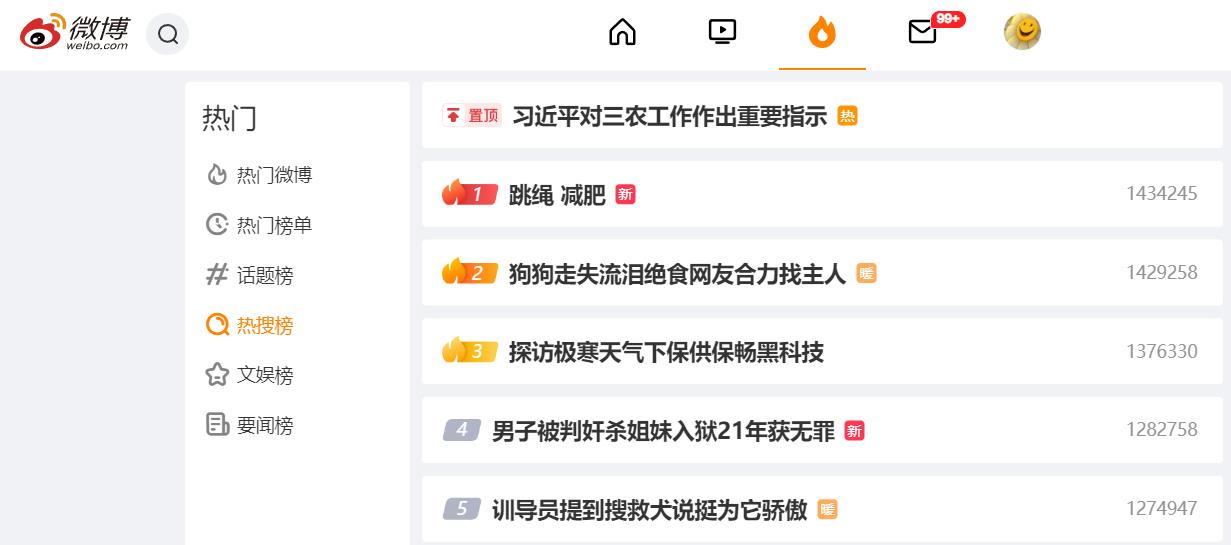The image size is (1231, 545).
Task: Open 文娱榜 in the sidebar
Action: pyautogui.click(x=264, y=375)
